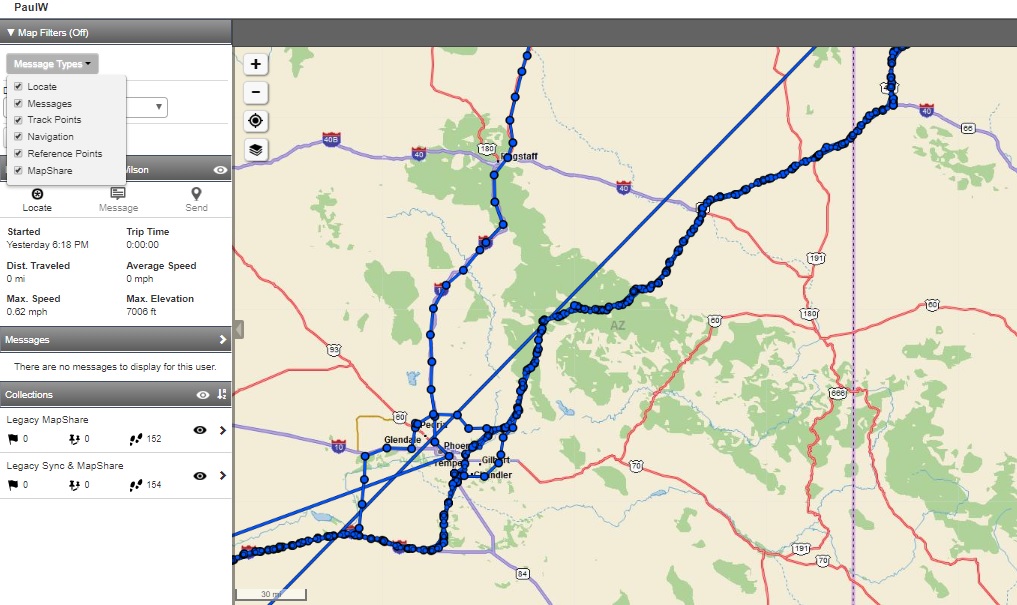Open the Legacy Sync & MapShare collection details
This screenshot has height=605, width=1017.
tap(222, 476)
